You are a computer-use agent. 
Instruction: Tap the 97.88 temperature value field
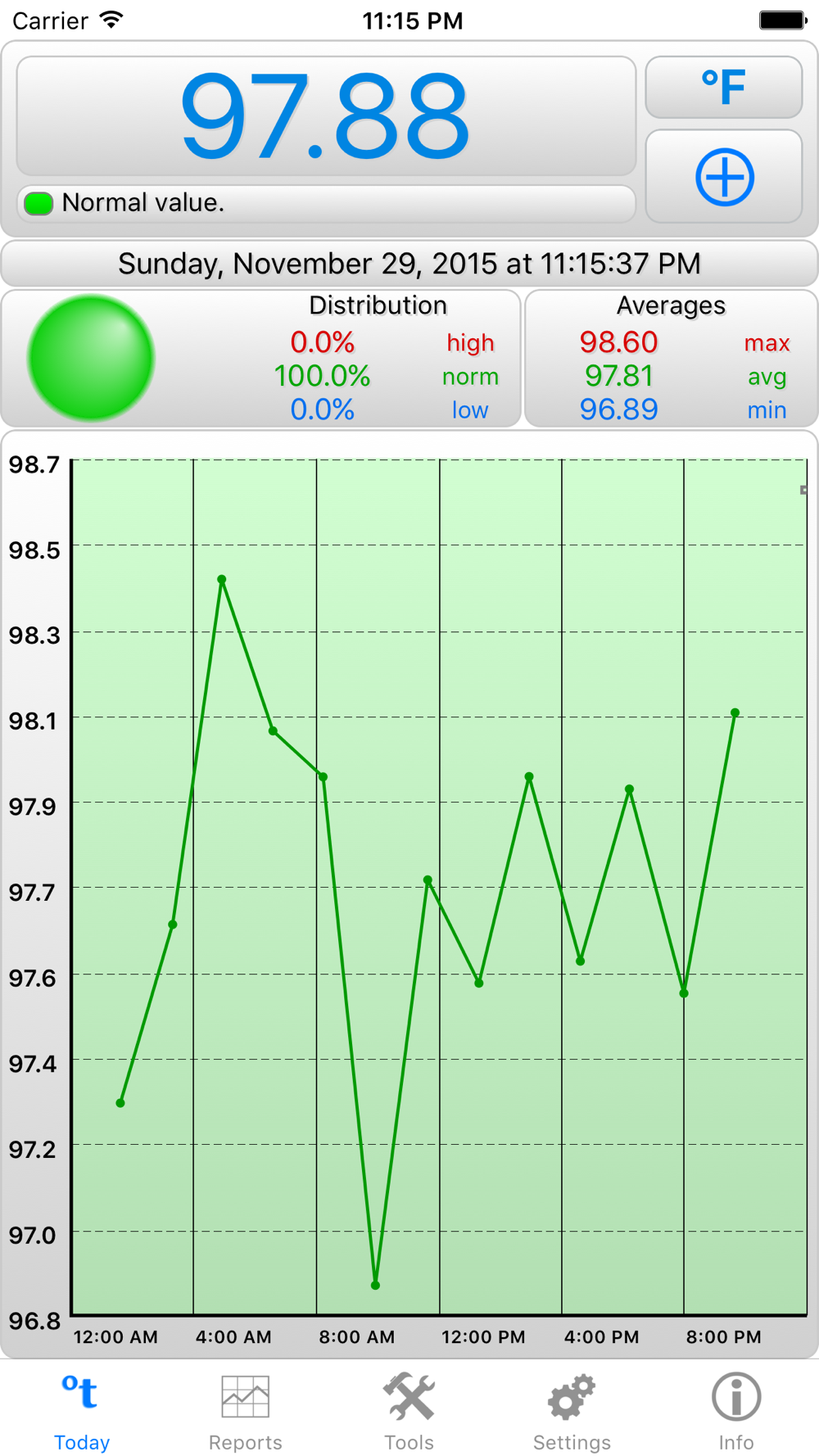(x=326, y=116)
